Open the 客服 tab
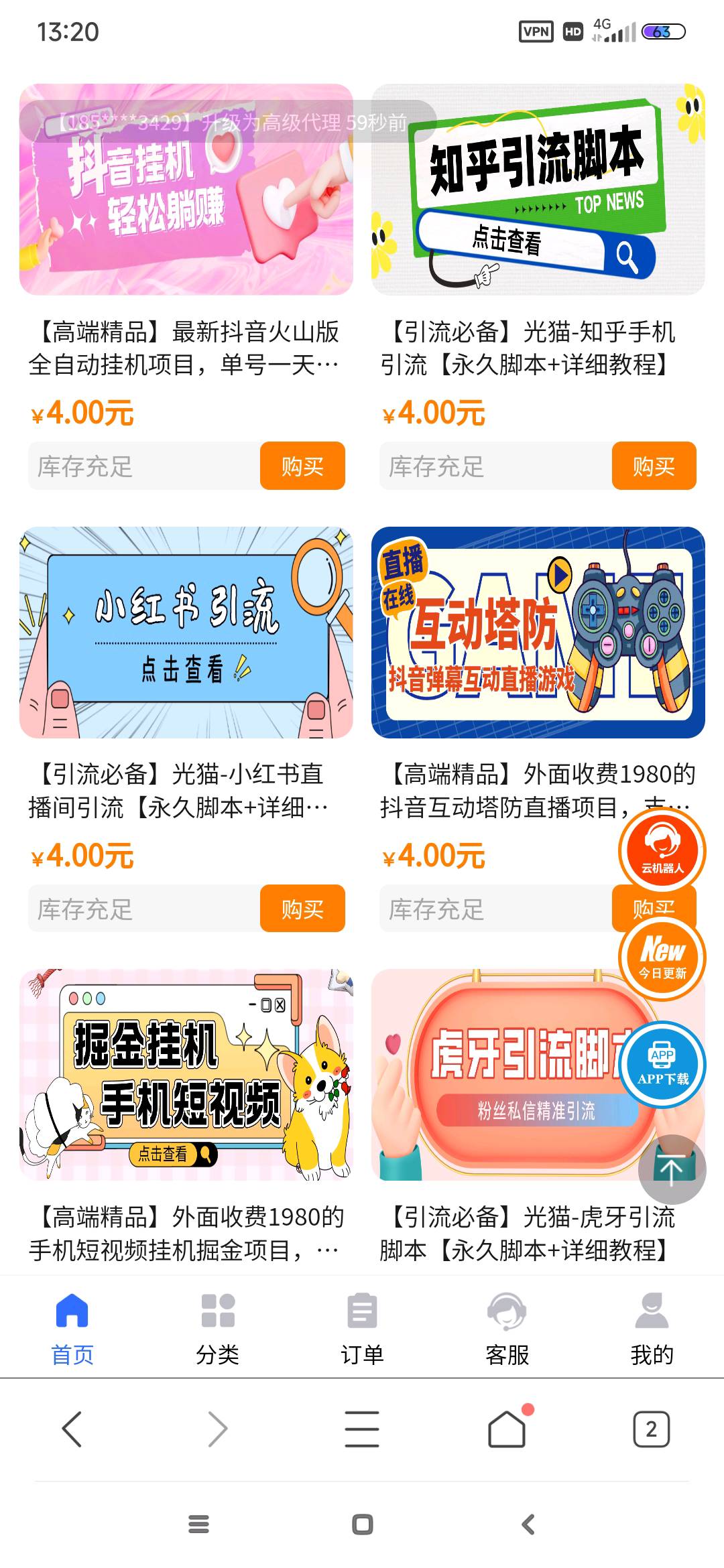724x1568 pixels. coord(507,1328)
